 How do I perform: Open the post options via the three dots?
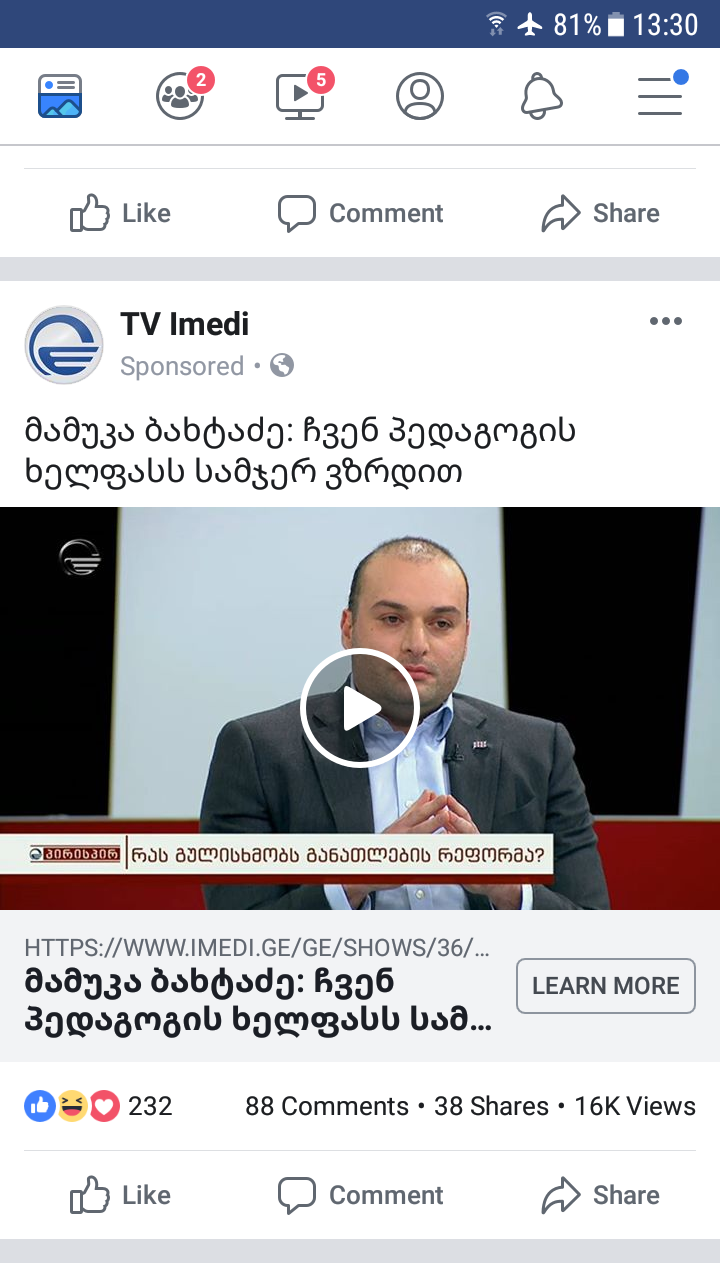666,321
